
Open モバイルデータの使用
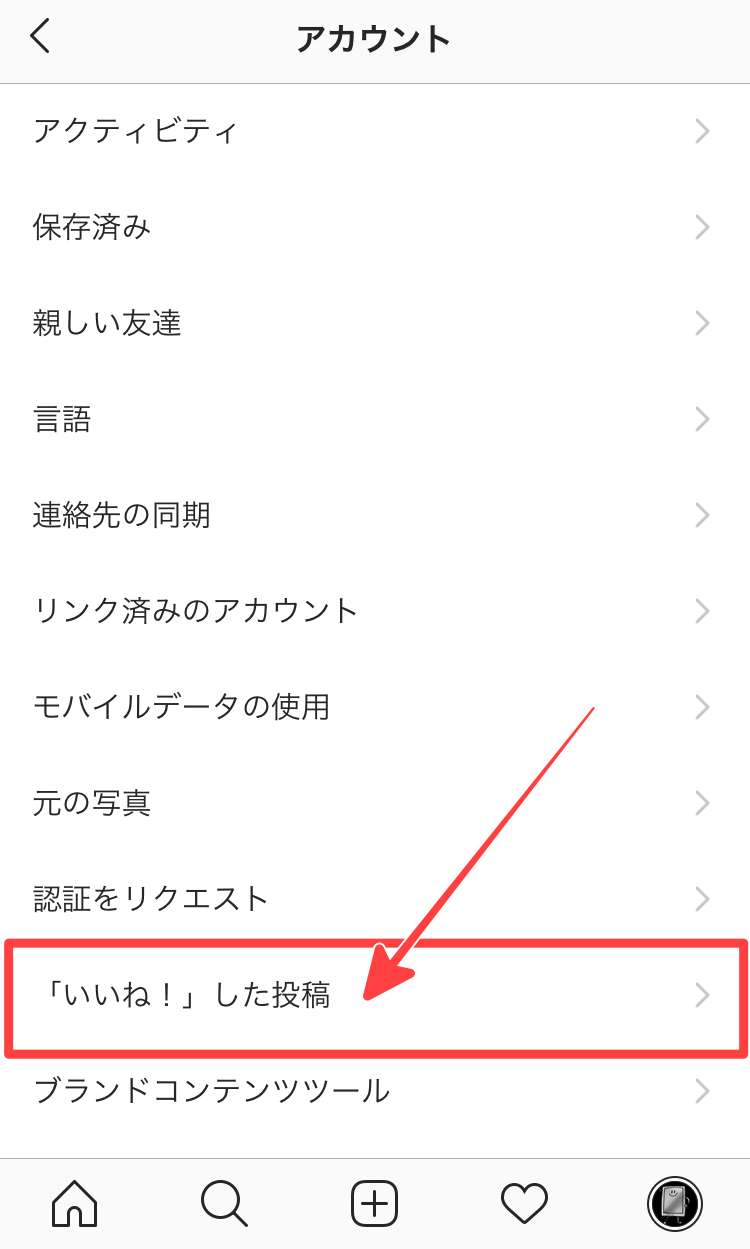point(374,707)
